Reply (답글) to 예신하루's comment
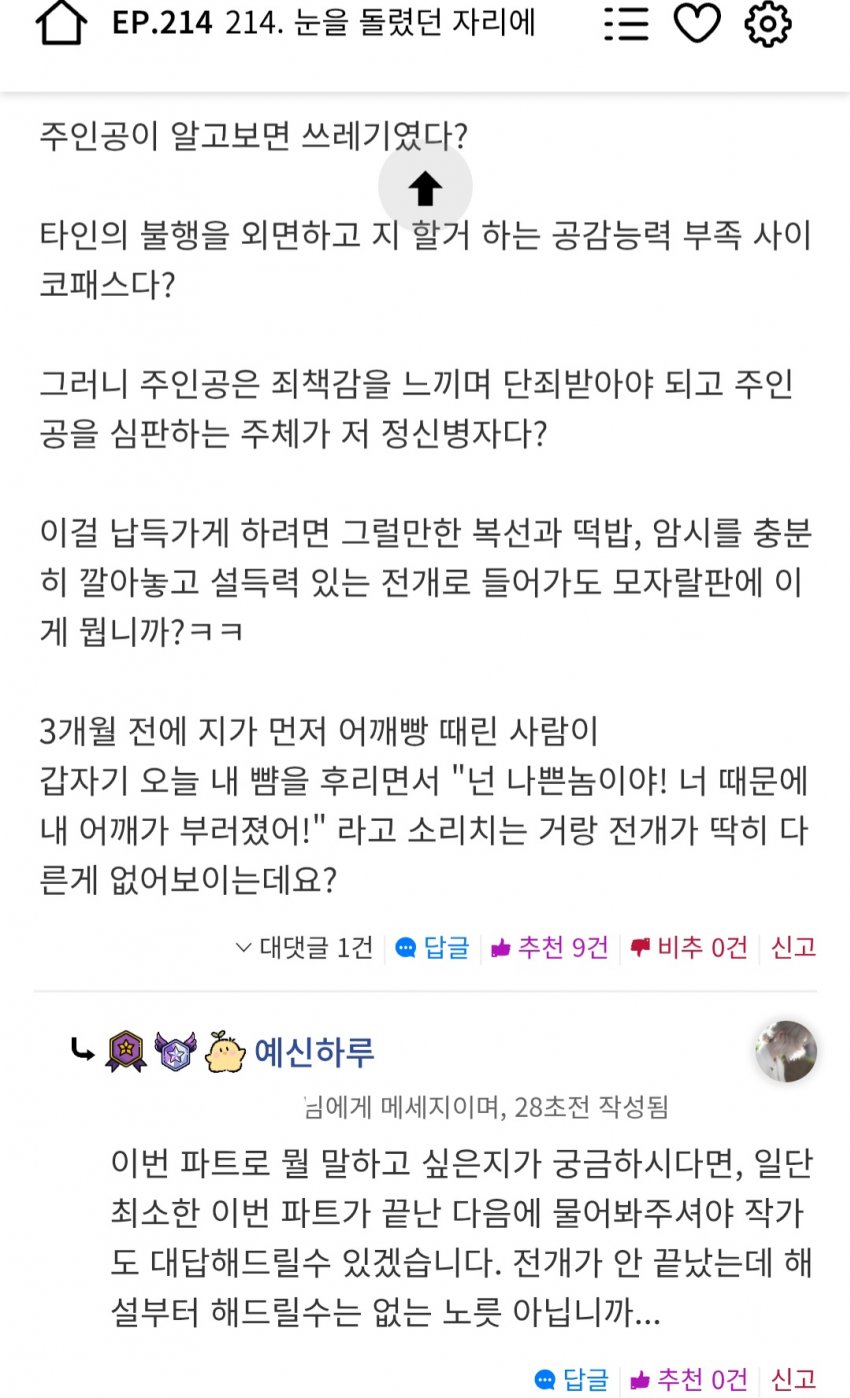Screen dimensions: 850x1398 pyautogui.click(x=572, y=1380)
